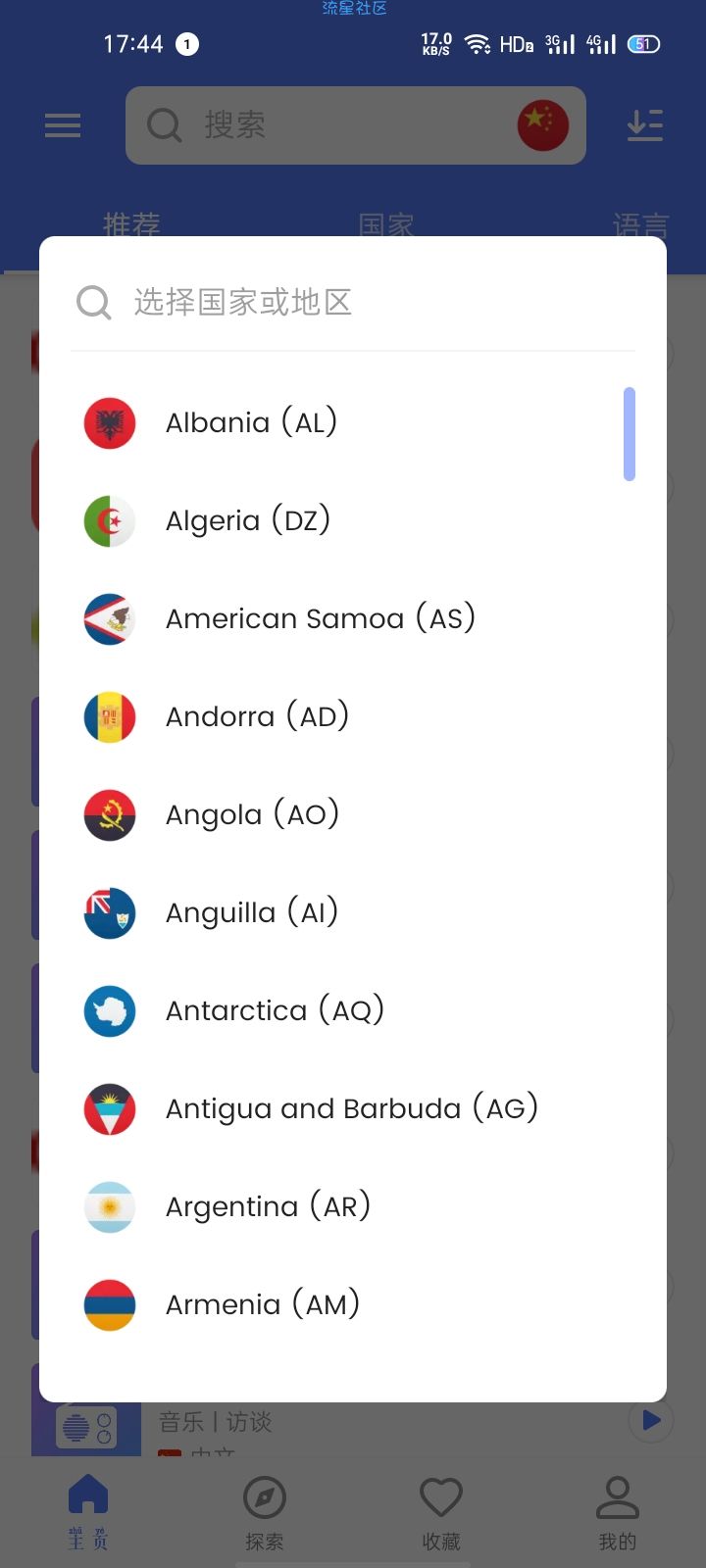Select Andorra (AD)
The width and height of the screenshot is (706, 1568).
coord(347,717)
